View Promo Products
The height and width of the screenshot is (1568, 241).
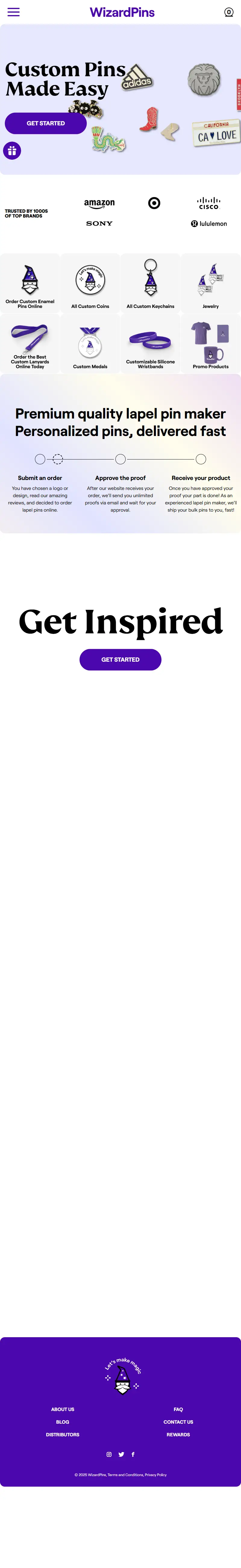[x=211, y=344]
